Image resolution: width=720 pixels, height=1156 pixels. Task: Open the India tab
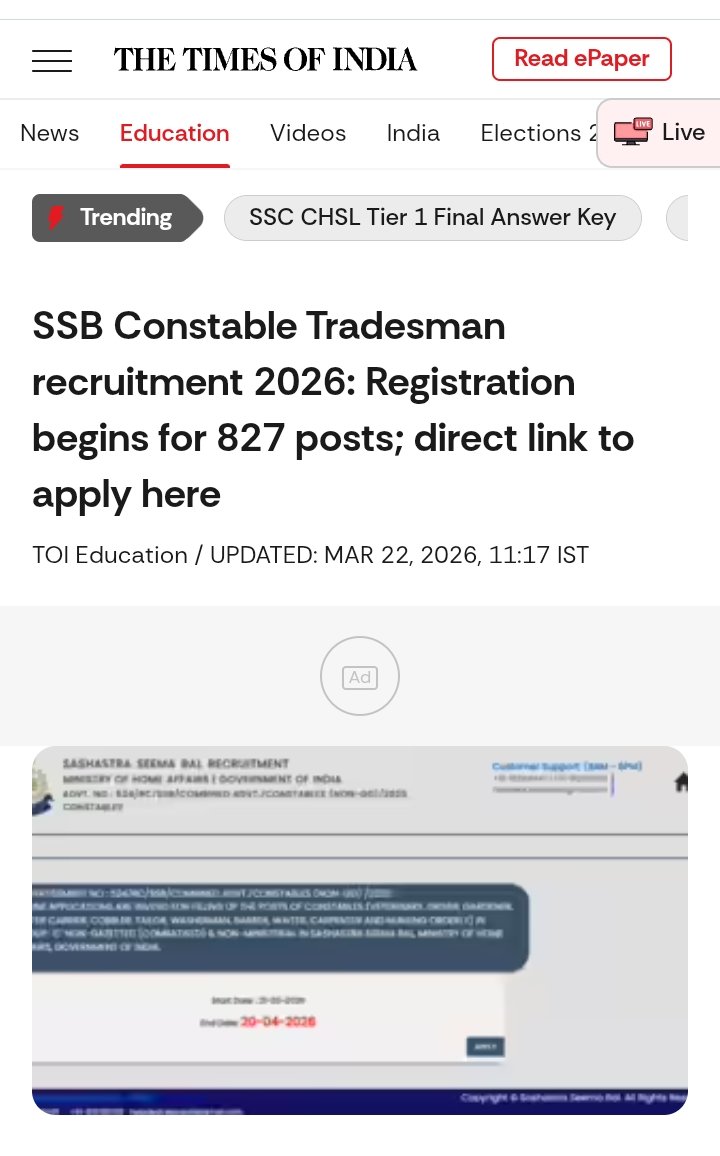tap(413, 133)
